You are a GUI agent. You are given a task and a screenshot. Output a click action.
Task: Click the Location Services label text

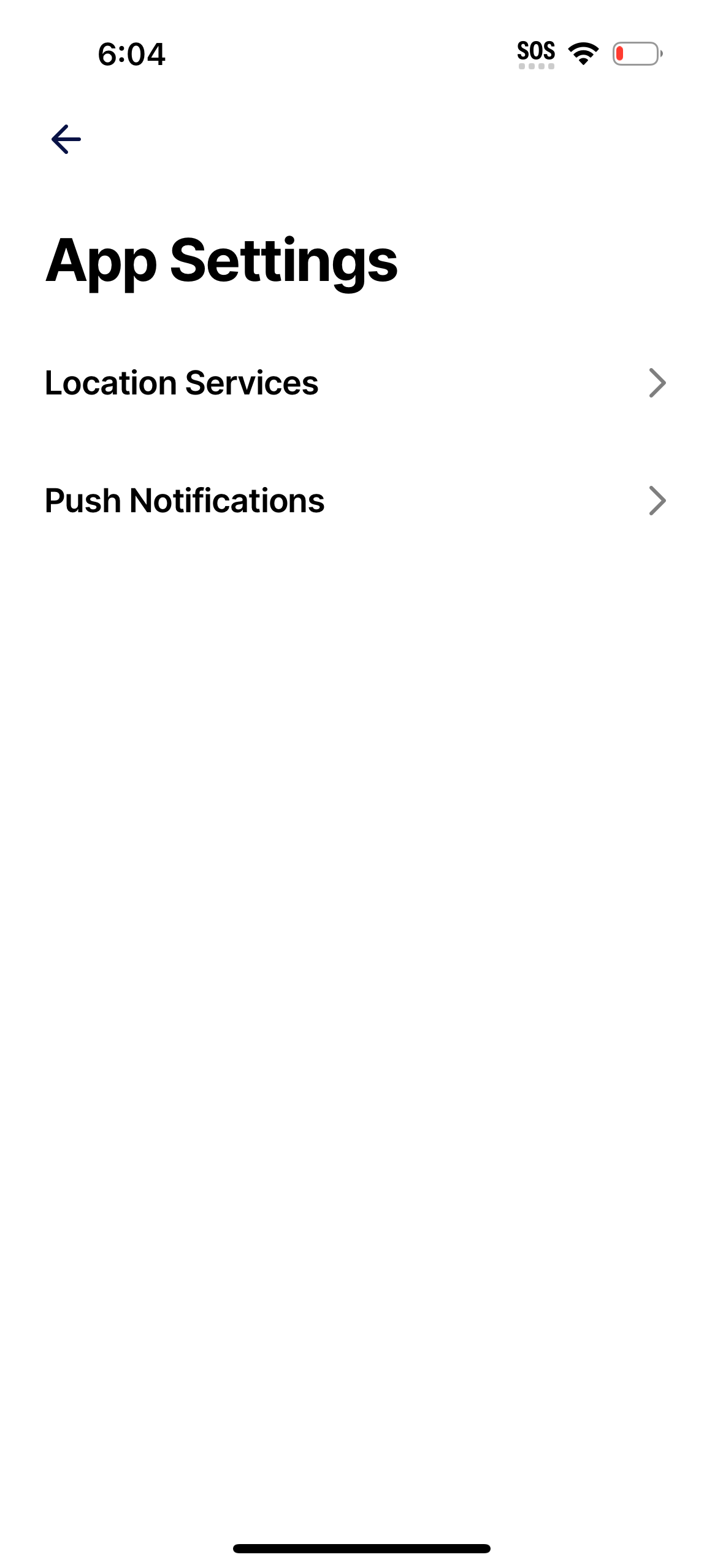point(182,383)
